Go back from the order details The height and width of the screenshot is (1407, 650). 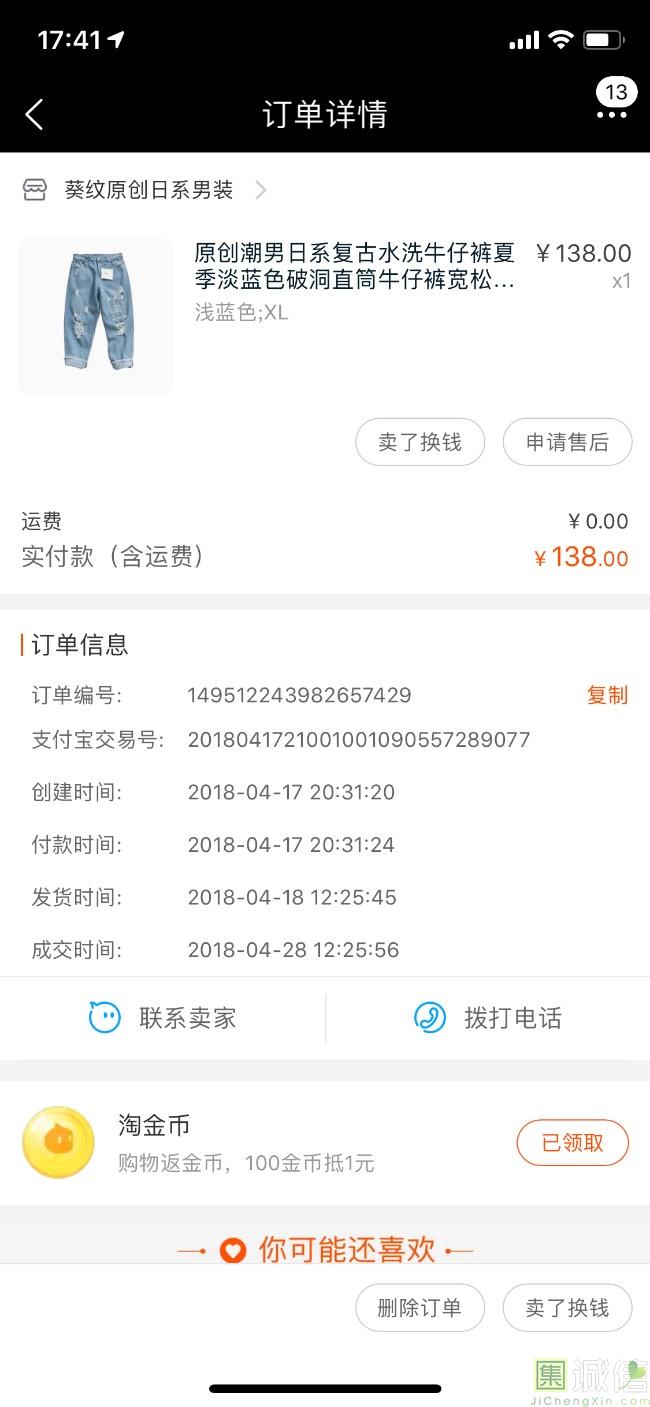pyautogui.click(x=34, y=115)
